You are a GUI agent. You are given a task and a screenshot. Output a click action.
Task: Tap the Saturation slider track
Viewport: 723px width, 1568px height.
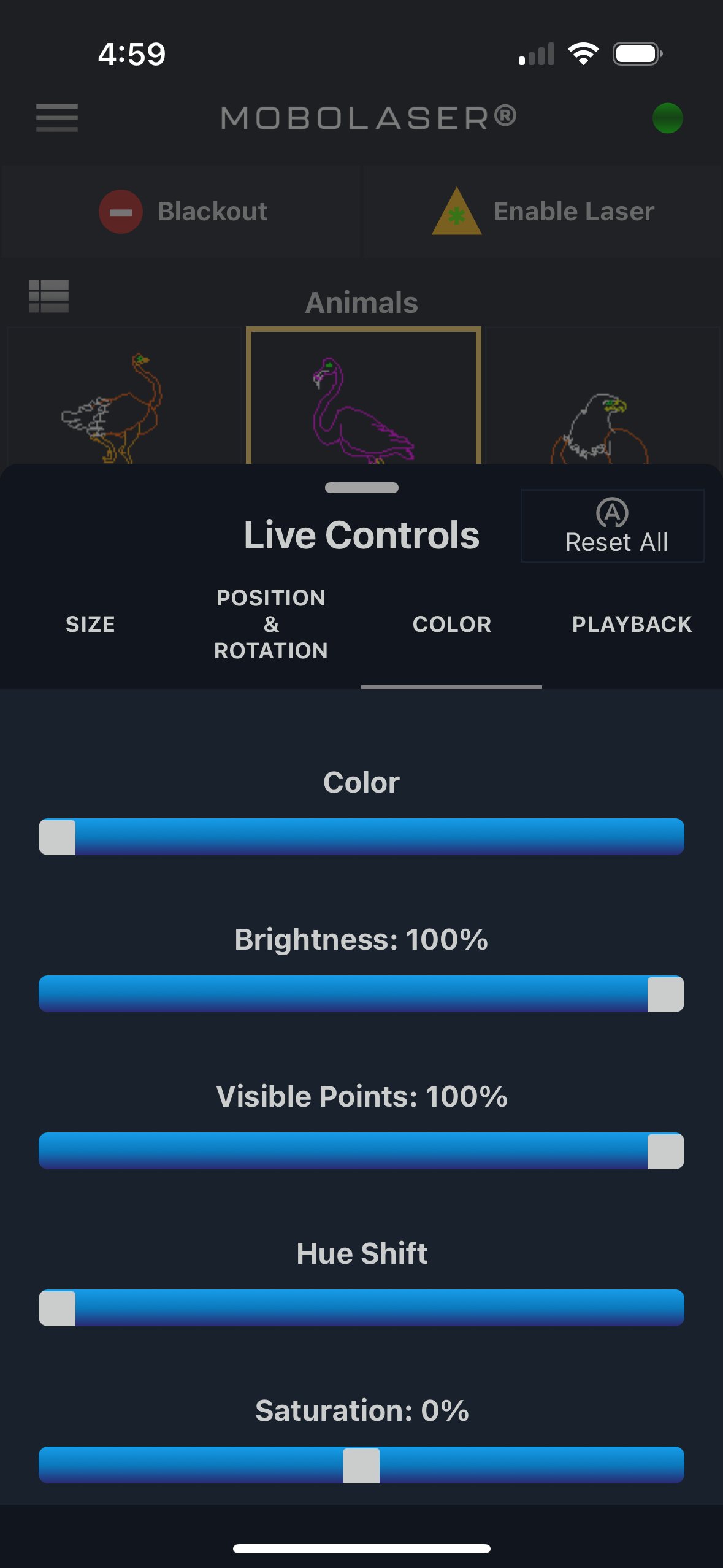click(361, 1465)
